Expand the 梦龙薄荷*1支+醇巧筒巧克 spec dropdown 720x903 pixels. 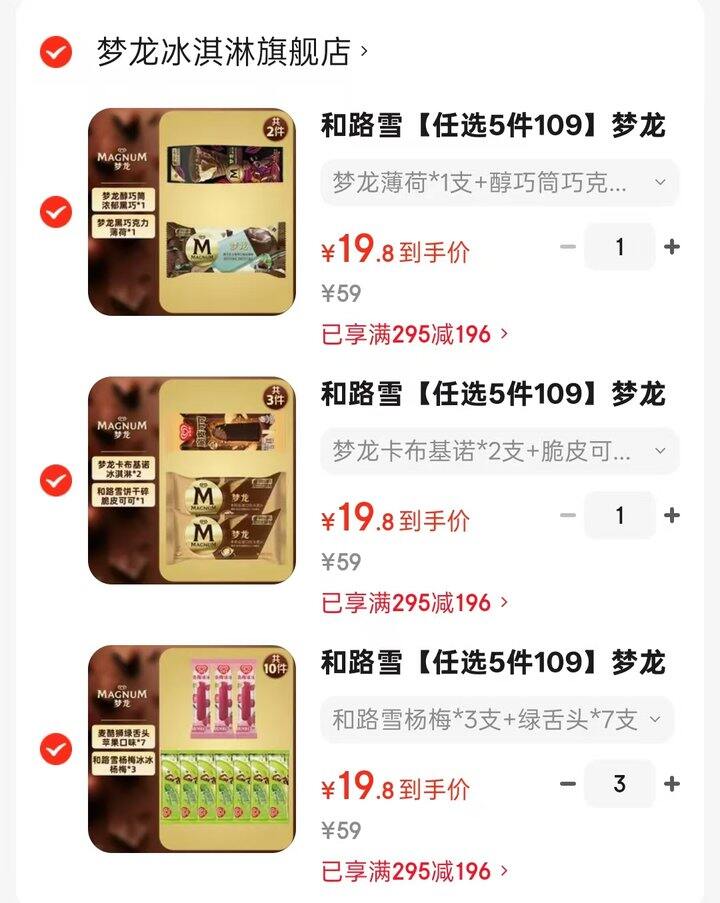(x=499, y=183)
